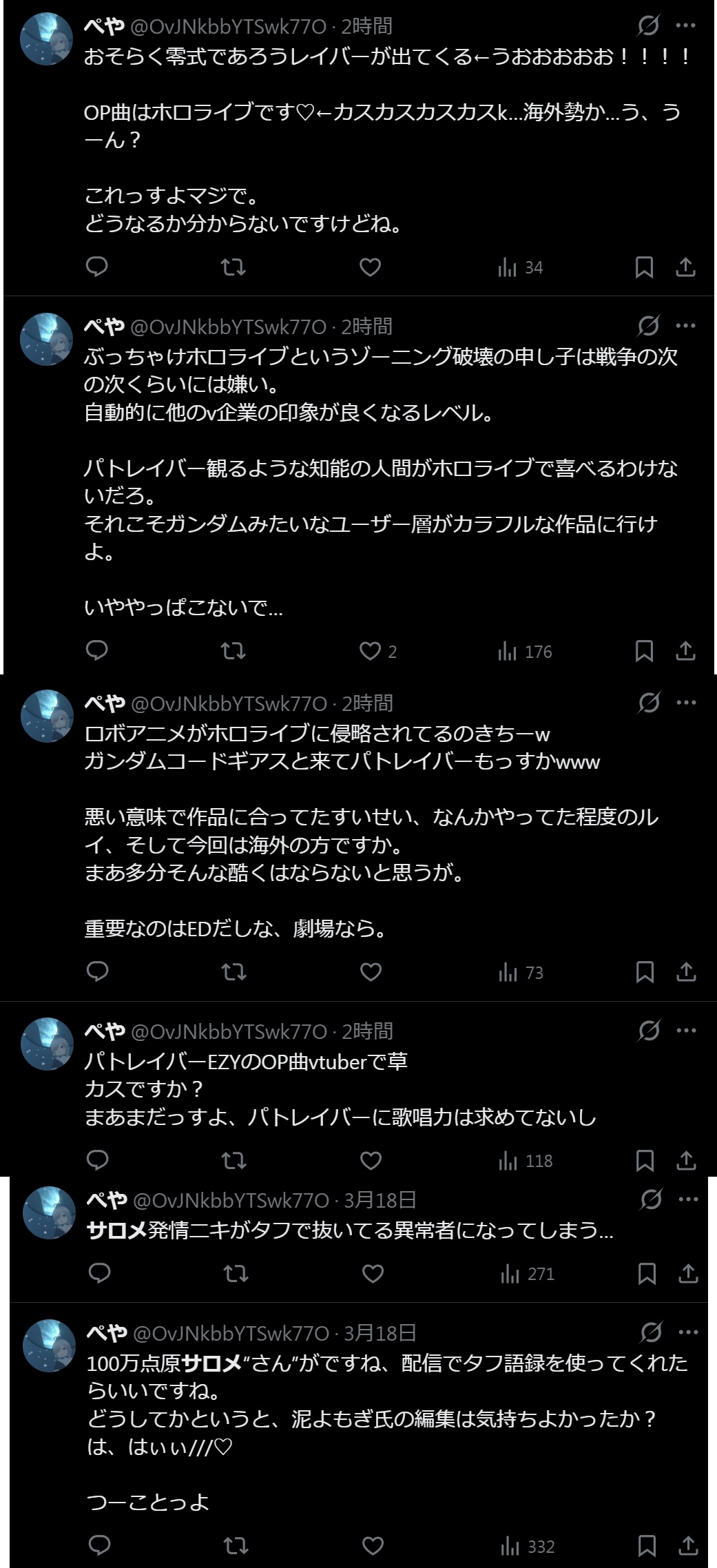Share the tweet starting ぶっちゃけホロライブ
717x1568 pixels.
point(685,651)
